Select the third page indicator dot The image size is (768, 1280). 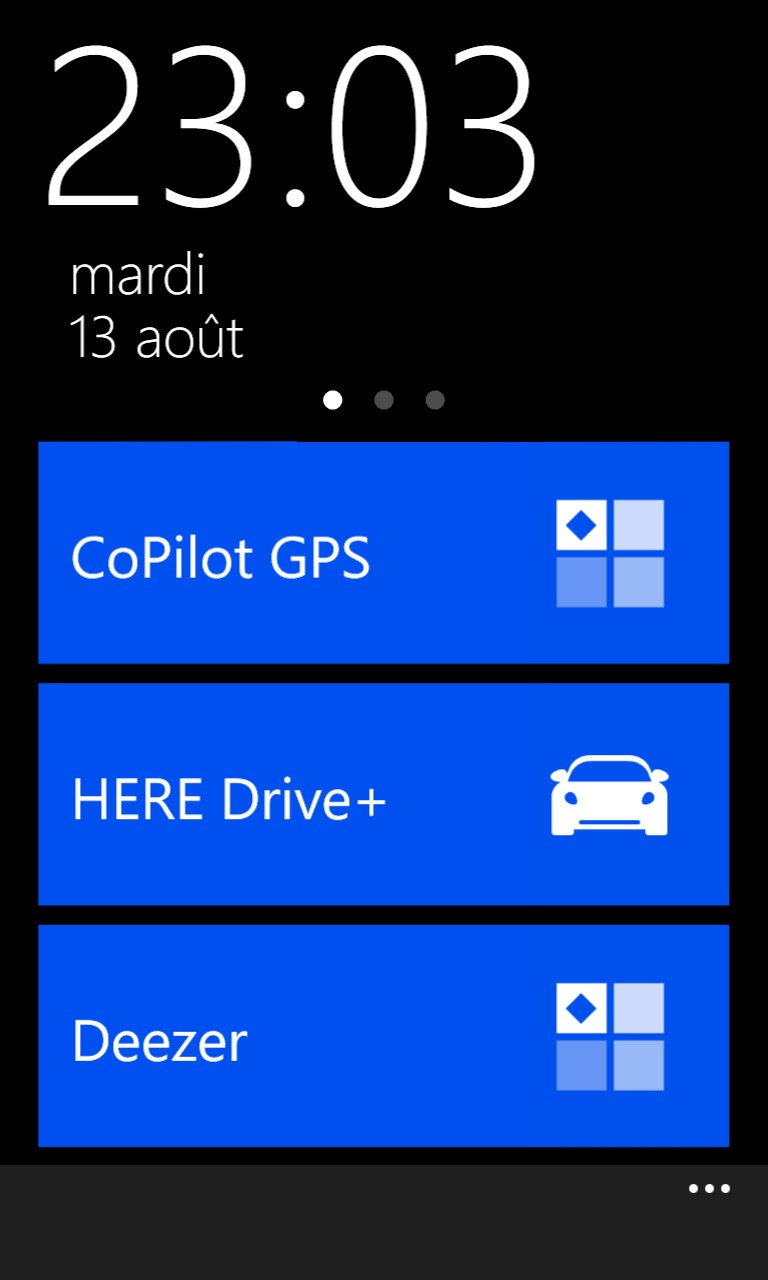(x=435, y=400)
